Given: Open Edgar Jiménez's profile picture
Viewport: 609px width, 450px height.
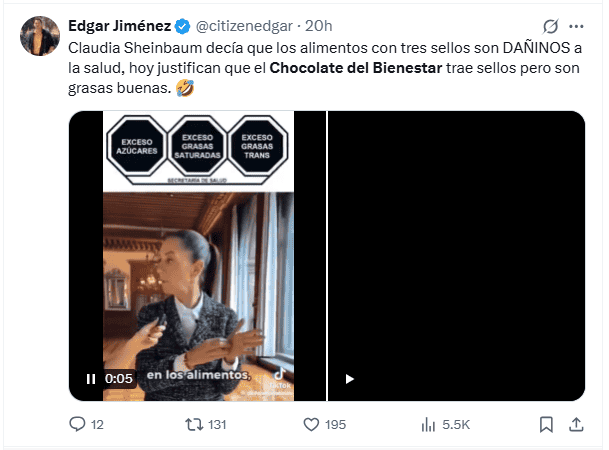Looking at the screenshot, I should point(39,36).
